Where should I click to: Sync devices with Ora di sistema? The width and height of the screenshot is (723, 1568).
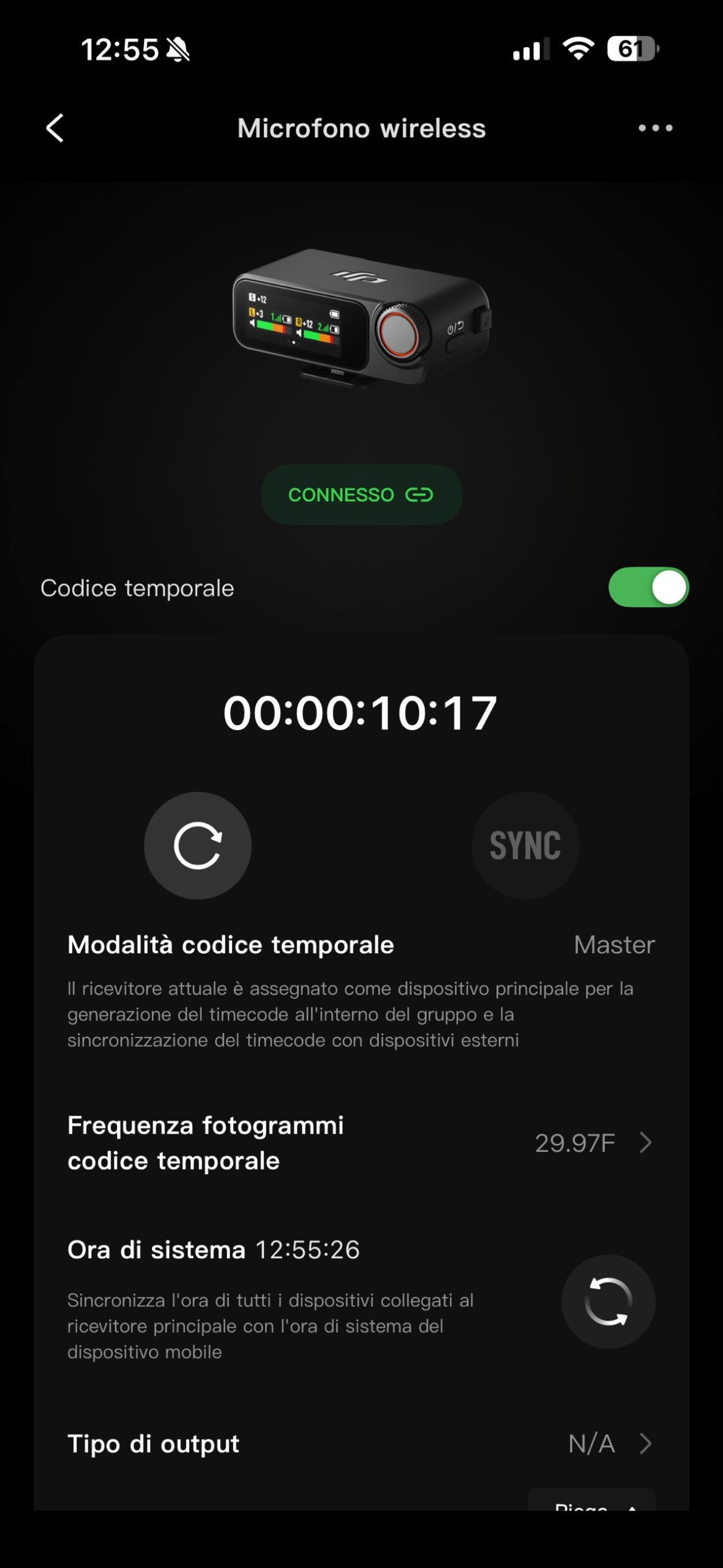pyautogui.click(x=608, y=1302)
